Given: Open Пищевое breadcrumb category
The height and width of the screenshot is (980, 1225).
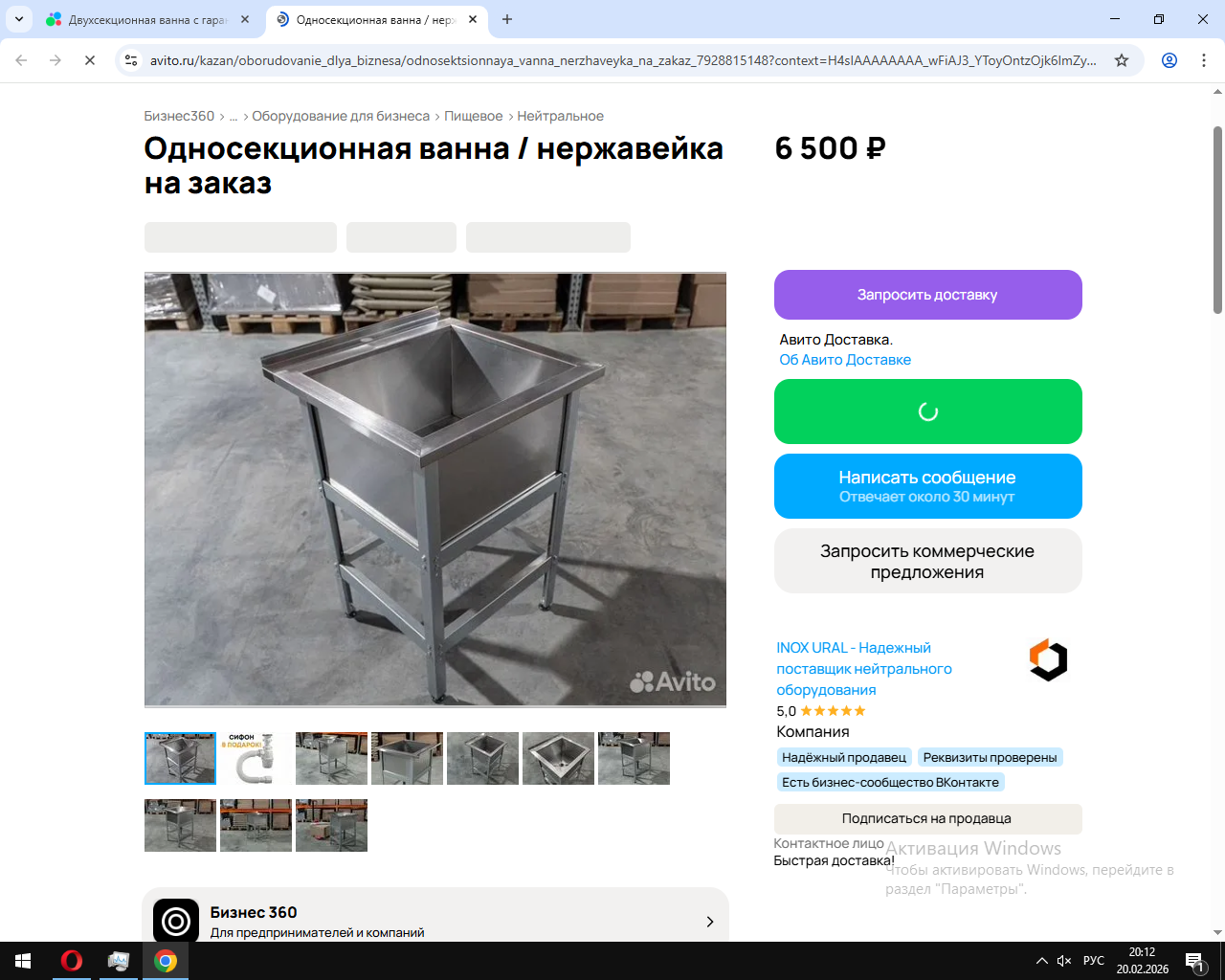Looking at the screenshot, I should pos(473,116).
